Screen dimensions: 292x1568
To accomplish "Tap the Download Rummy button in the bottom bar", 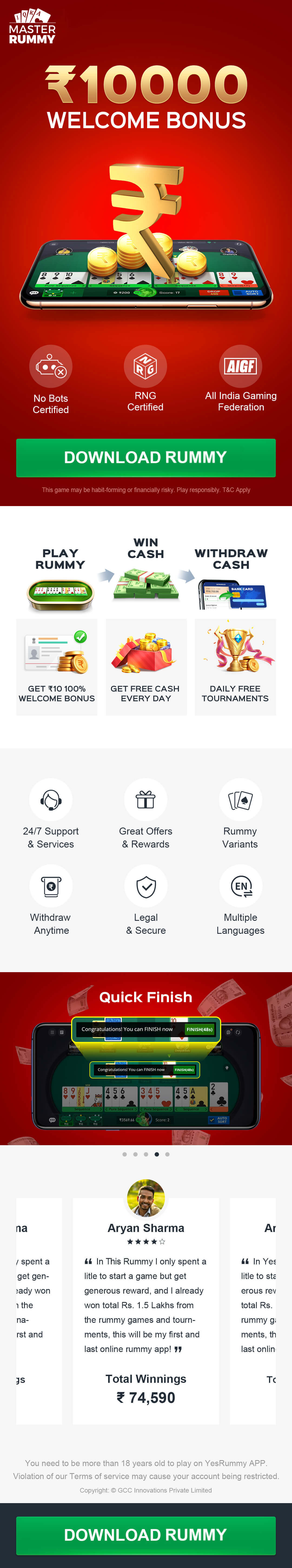I will pos(145,1534).
